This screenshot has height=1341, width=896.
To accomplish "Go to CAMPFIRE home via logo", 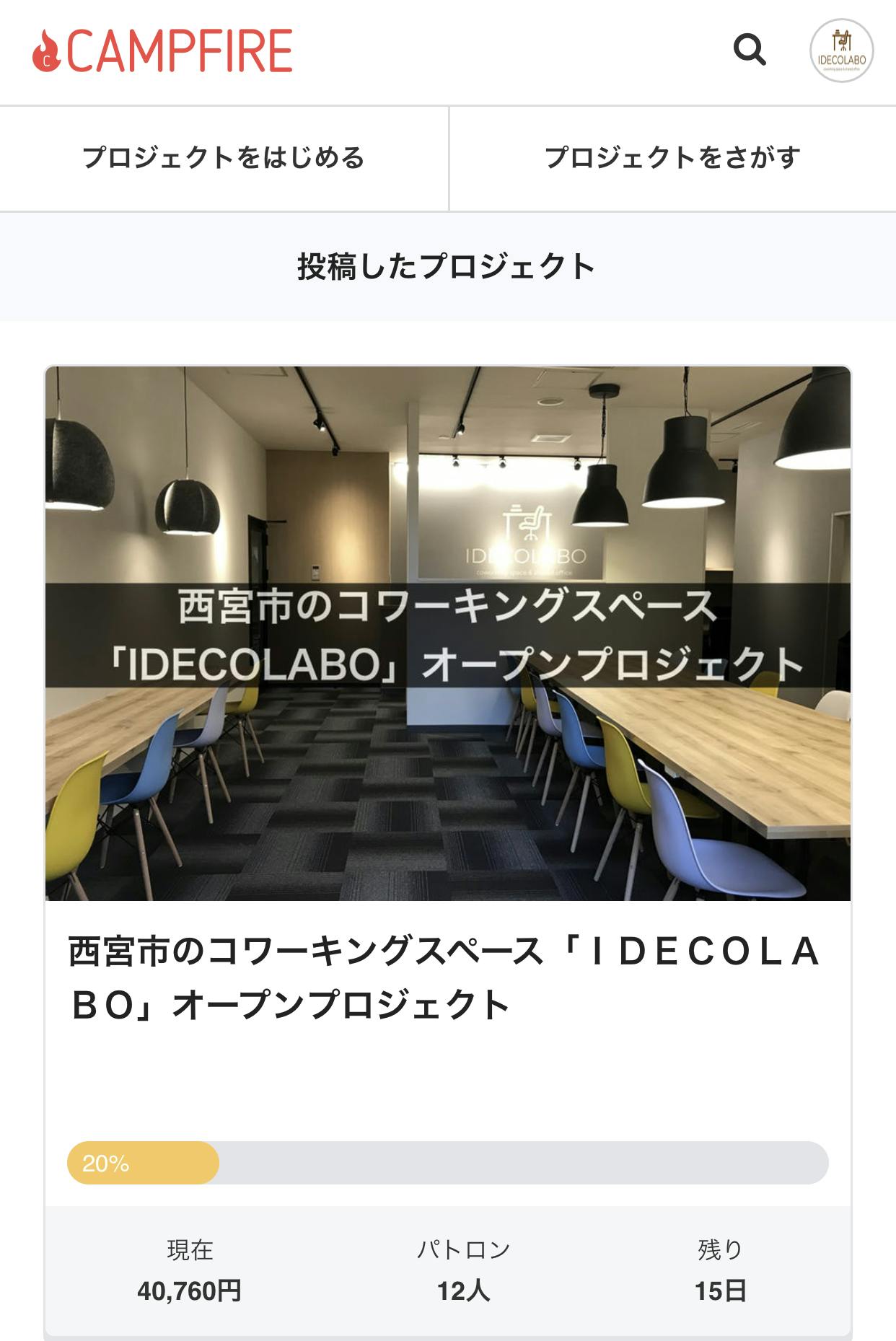I will (x=163, y=50).
